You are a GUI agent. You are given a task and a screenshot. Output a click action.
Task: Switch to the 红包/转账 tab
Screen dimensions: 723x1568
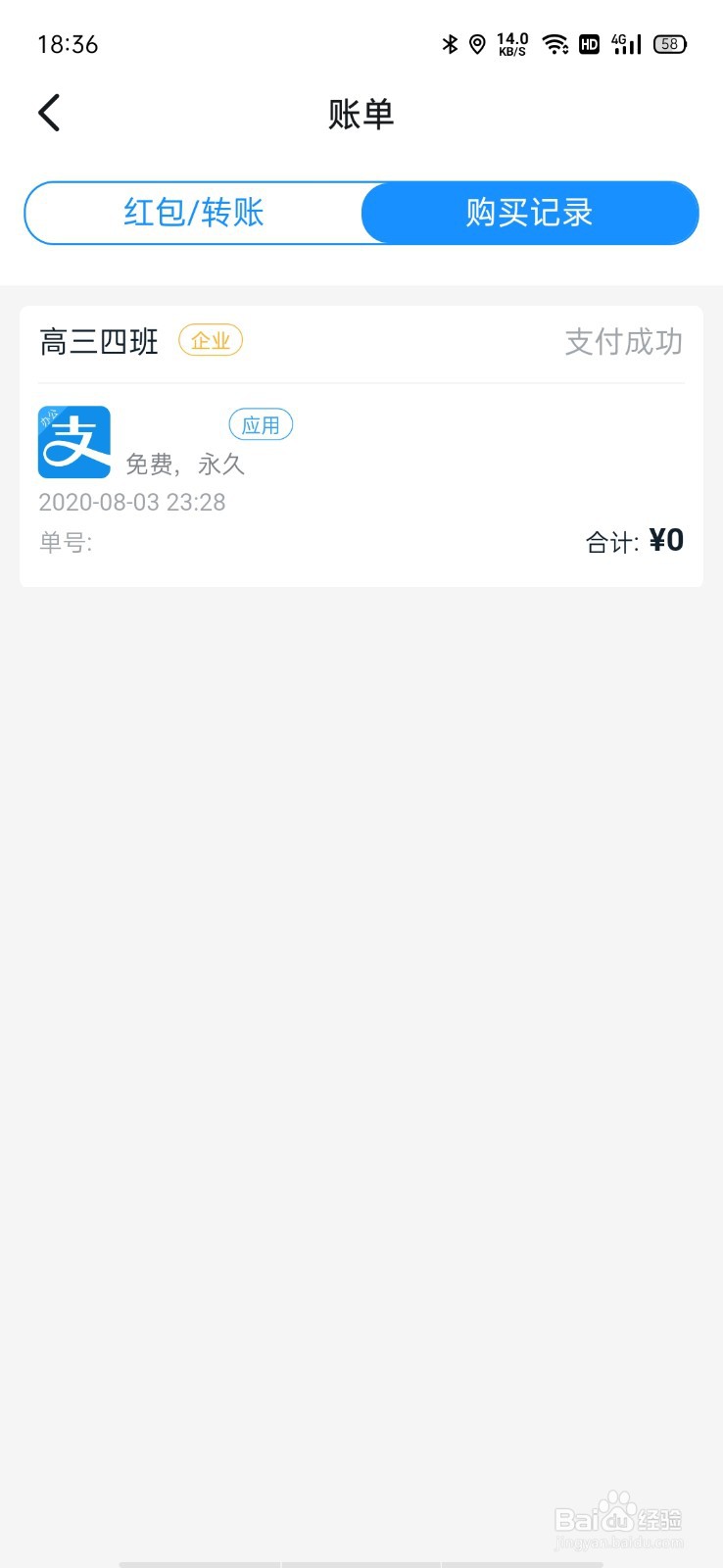point(193,213)
